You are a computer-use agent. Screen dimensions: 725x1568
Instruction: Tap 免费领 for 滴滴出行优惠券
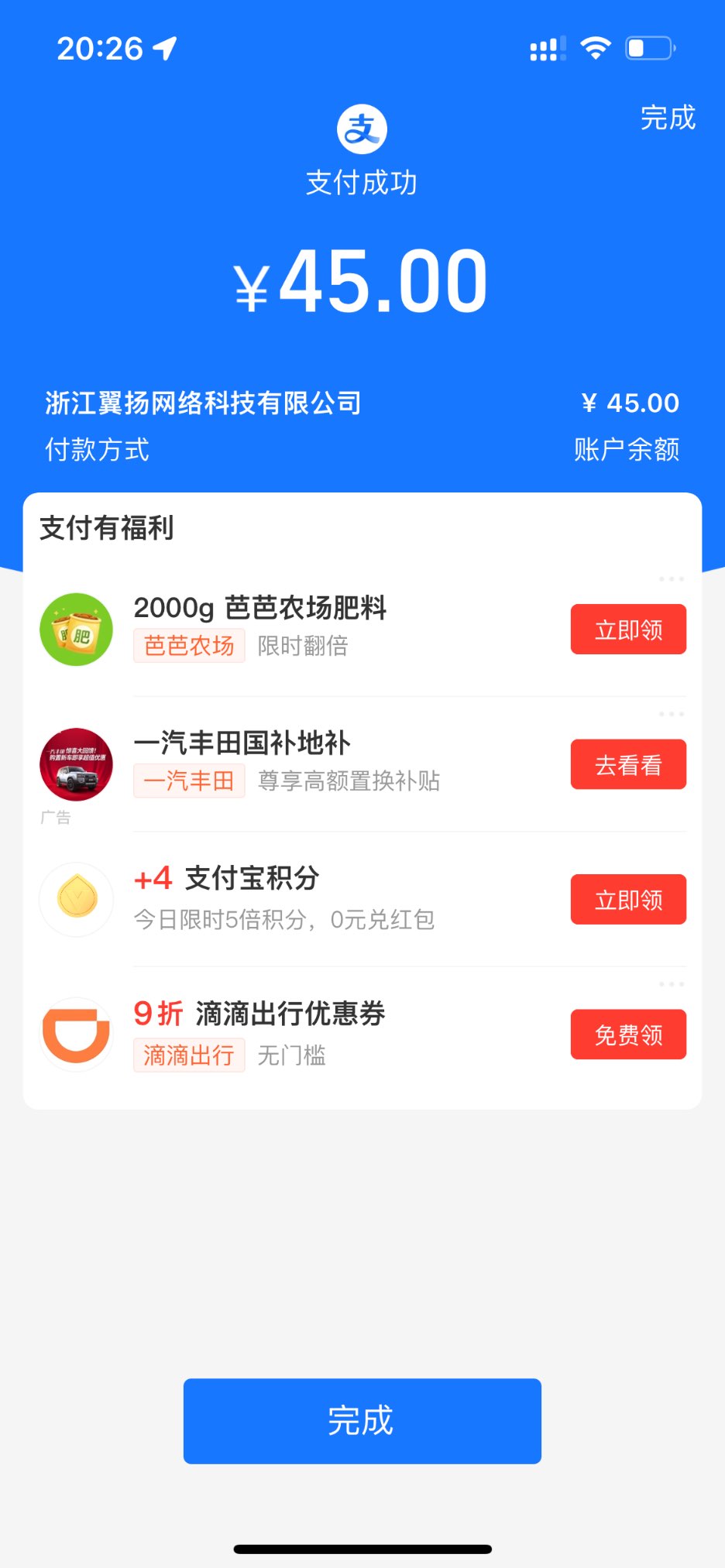(628, 1034)
